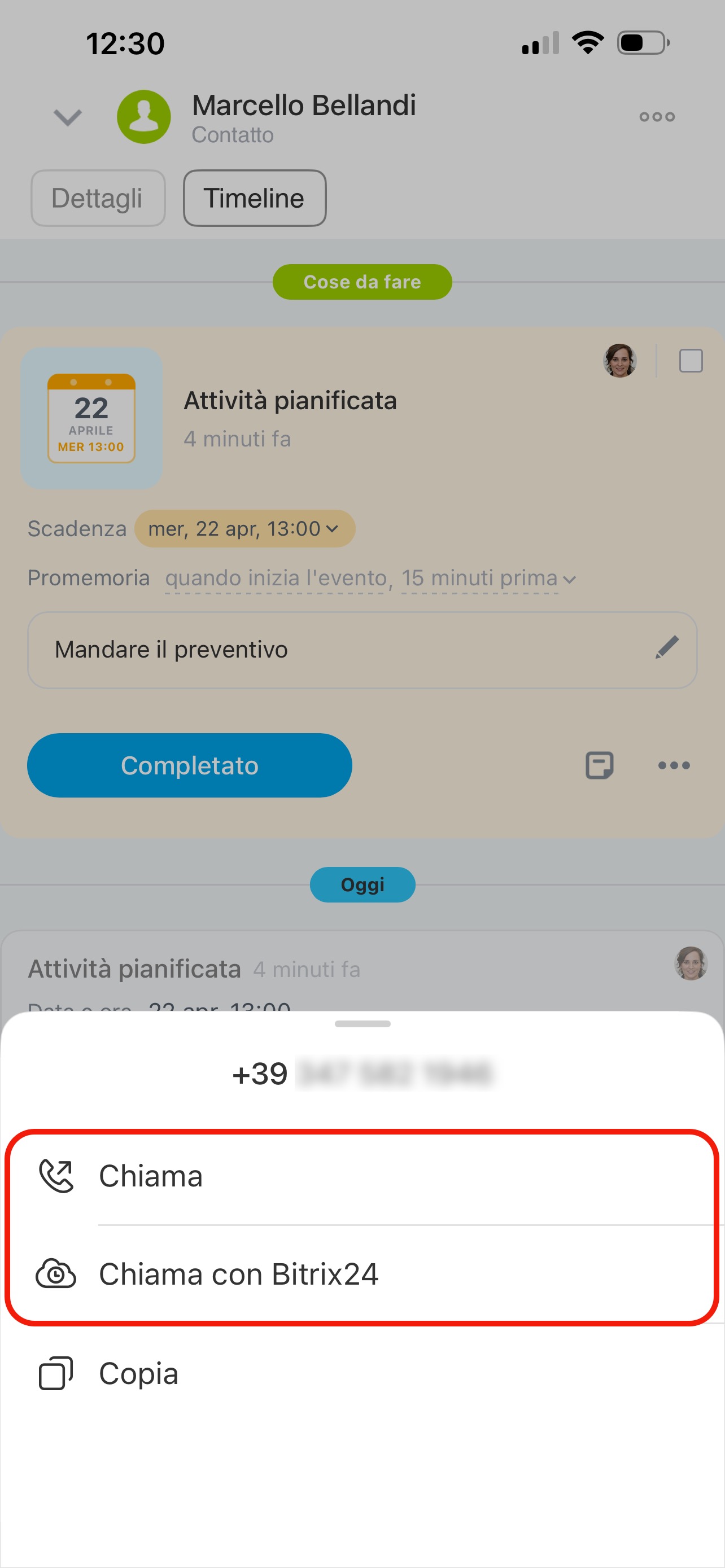Screen dimensions: 725x1568
Task: Open contact overflow menu beside Marcello Bellandi
Action: [x=656, y=117]
